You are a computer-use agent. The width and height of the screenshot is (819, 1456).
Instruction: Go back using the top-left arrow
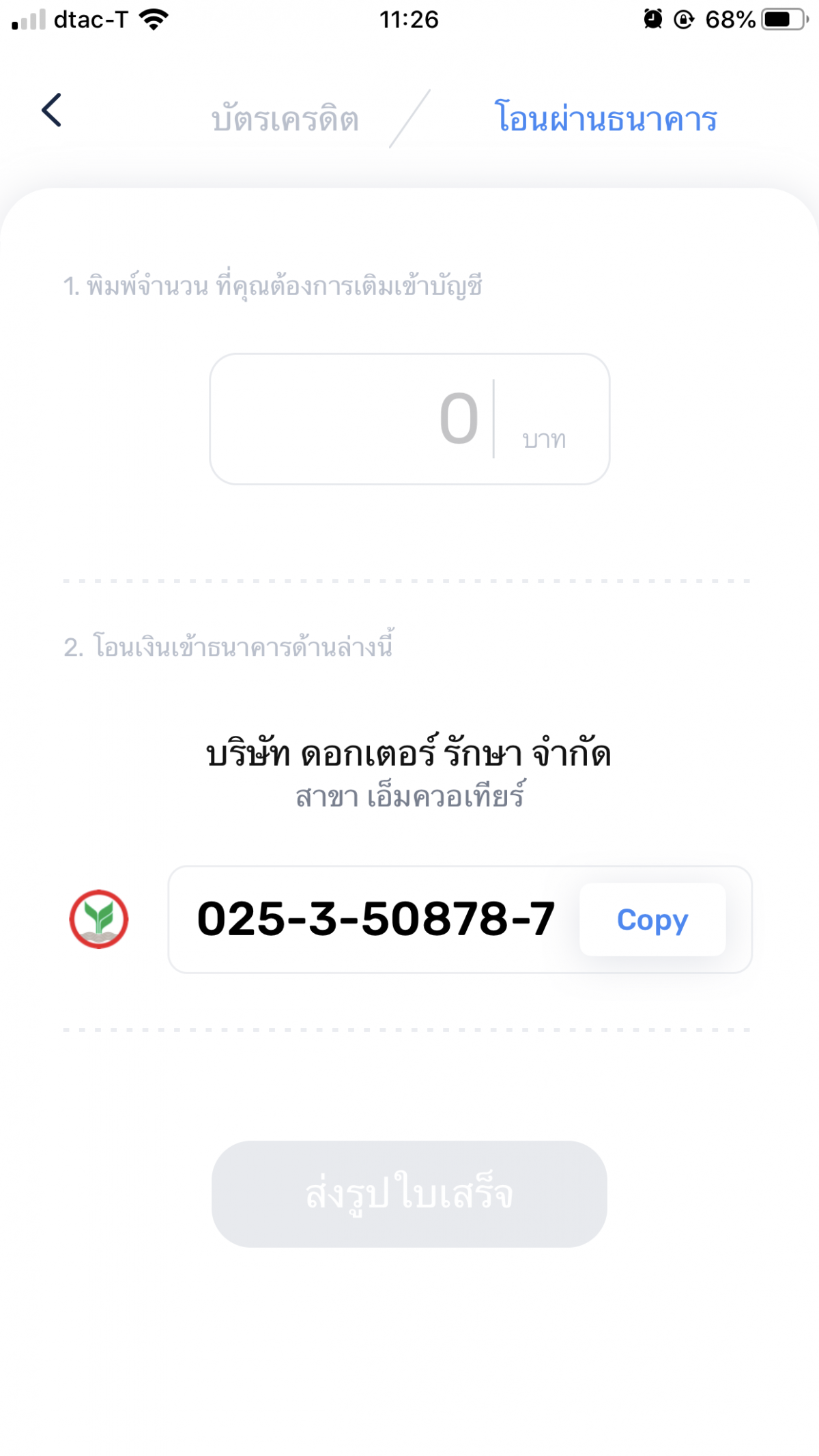pos(52,110)
